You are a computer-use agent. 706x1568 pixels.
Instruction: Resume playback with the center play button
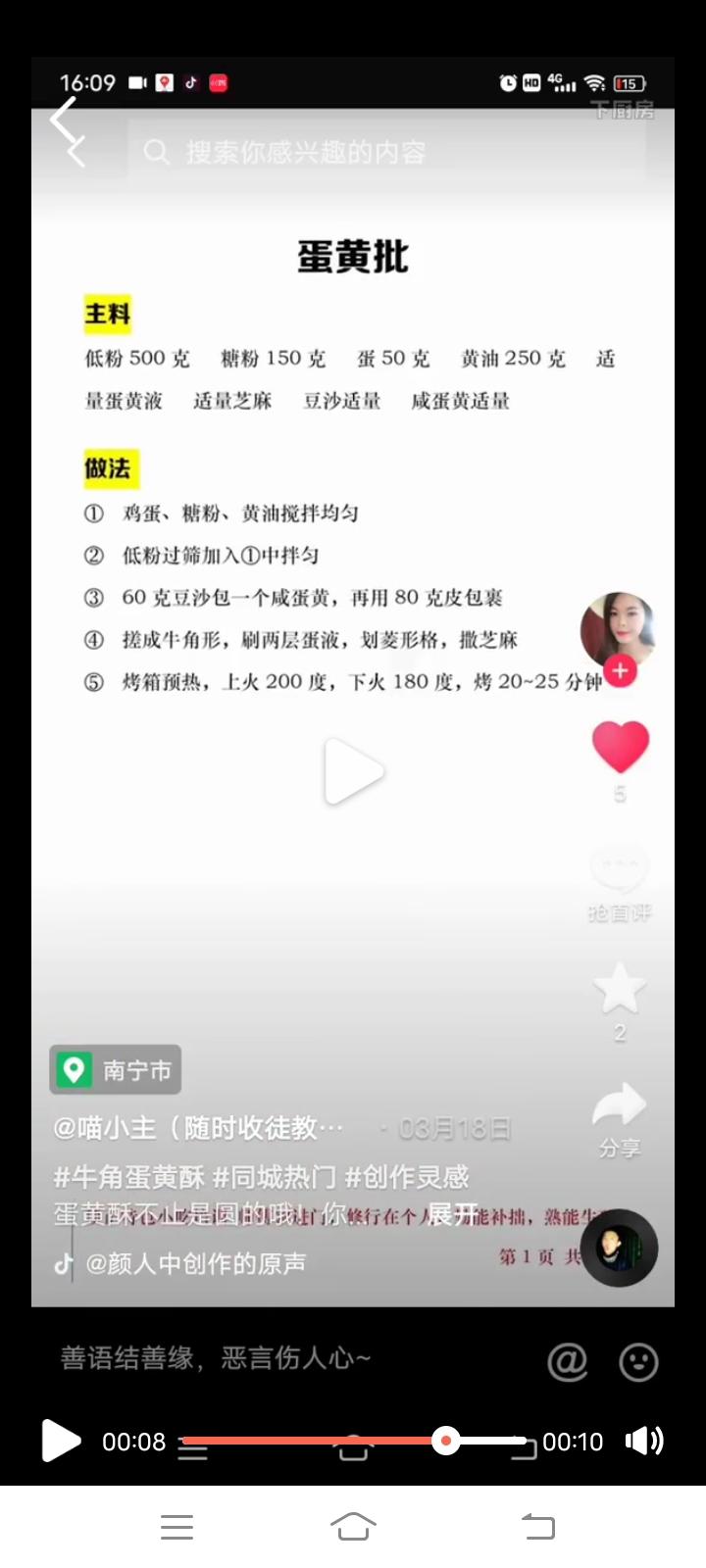(x=353, y=772)
